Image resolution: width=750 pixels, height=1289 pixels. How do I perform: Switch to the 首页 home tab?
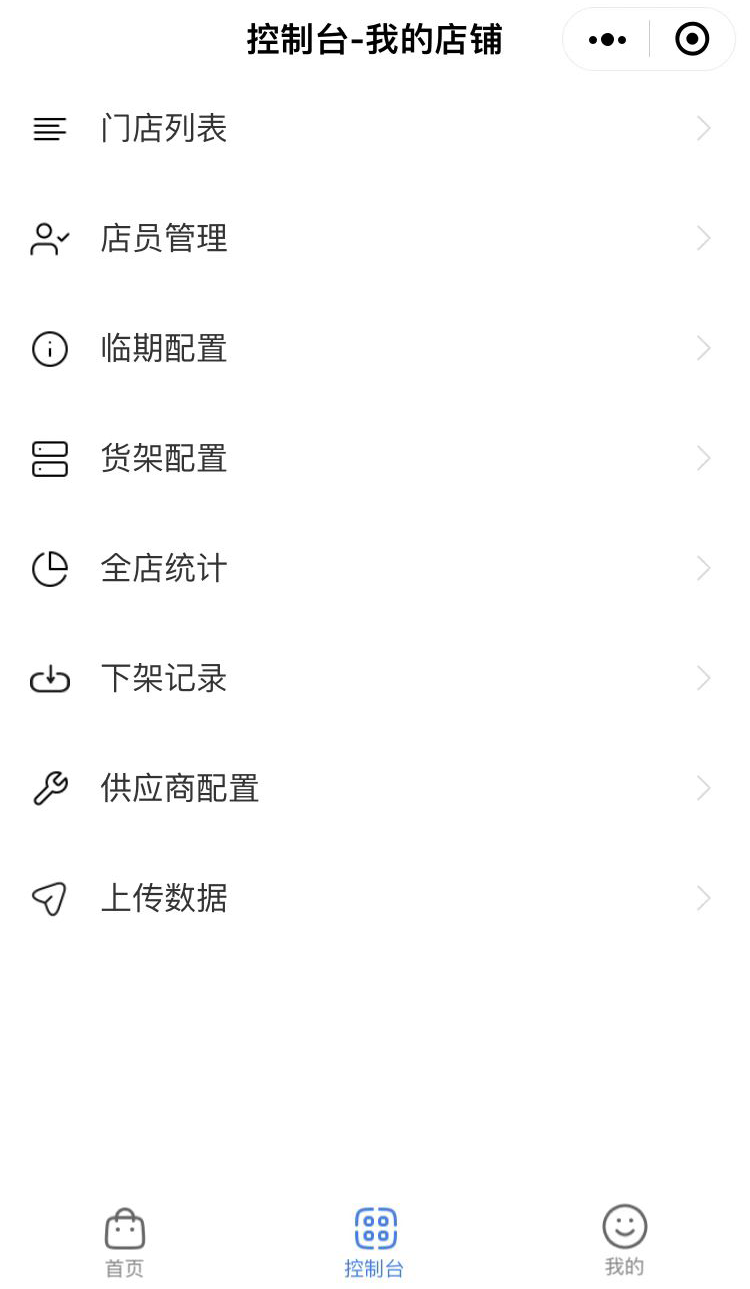tap(125, 1243)
